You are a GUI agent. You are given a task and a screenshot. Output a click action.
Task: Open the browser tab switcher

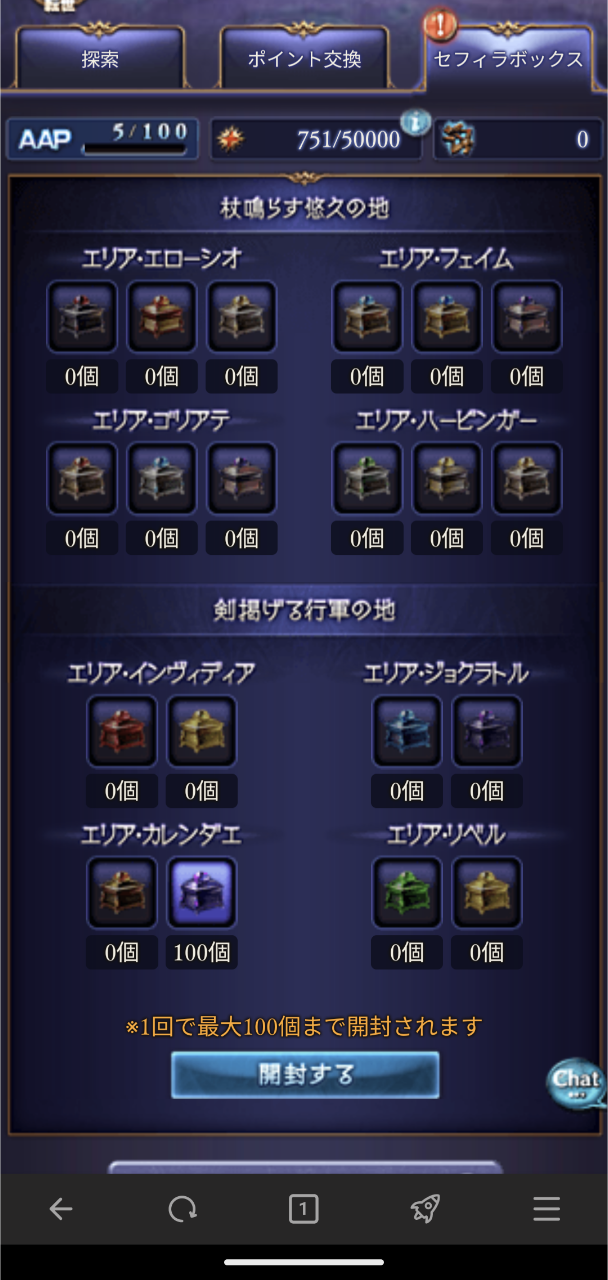click(x=303, y=1209)
